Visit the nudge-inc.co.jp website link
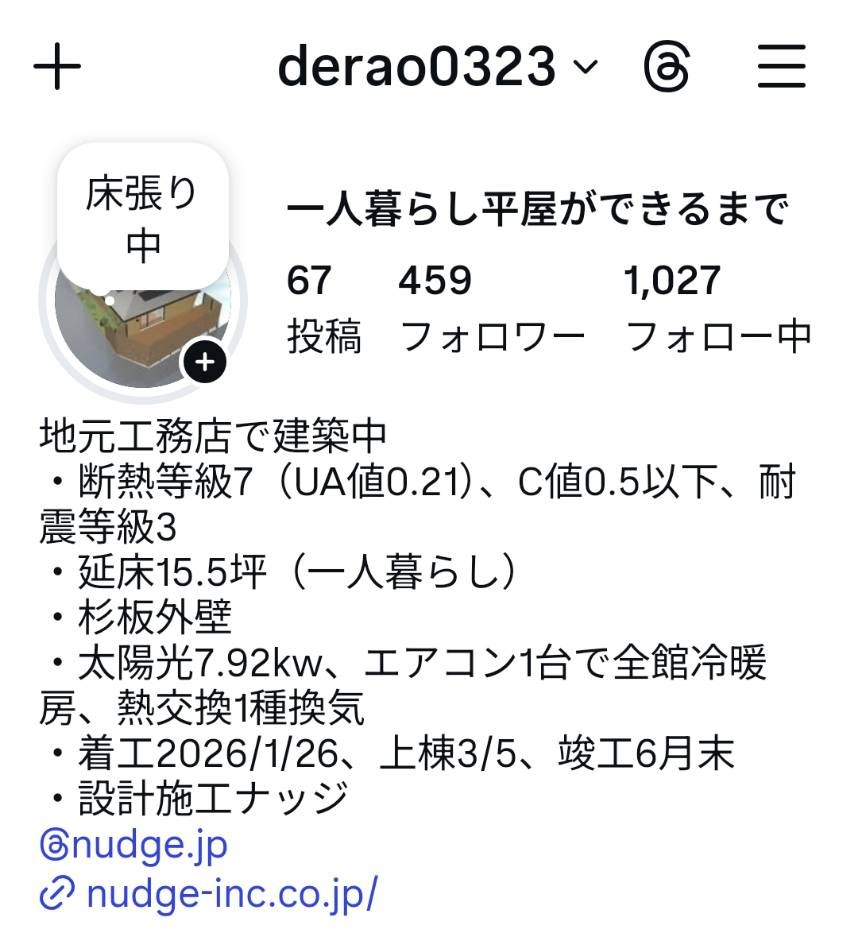The width and height of the screenshot is (858, 939). (x=210, y=893)
